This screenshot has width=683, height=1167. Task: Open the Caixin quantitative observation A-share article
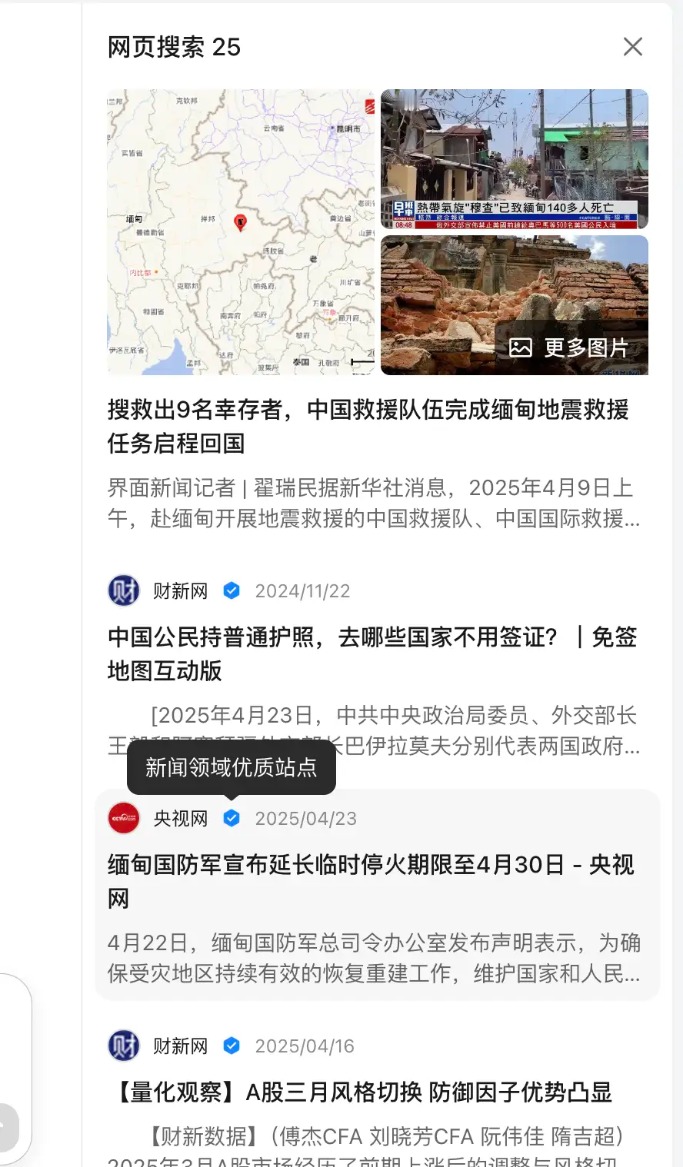coord(360,1091)
